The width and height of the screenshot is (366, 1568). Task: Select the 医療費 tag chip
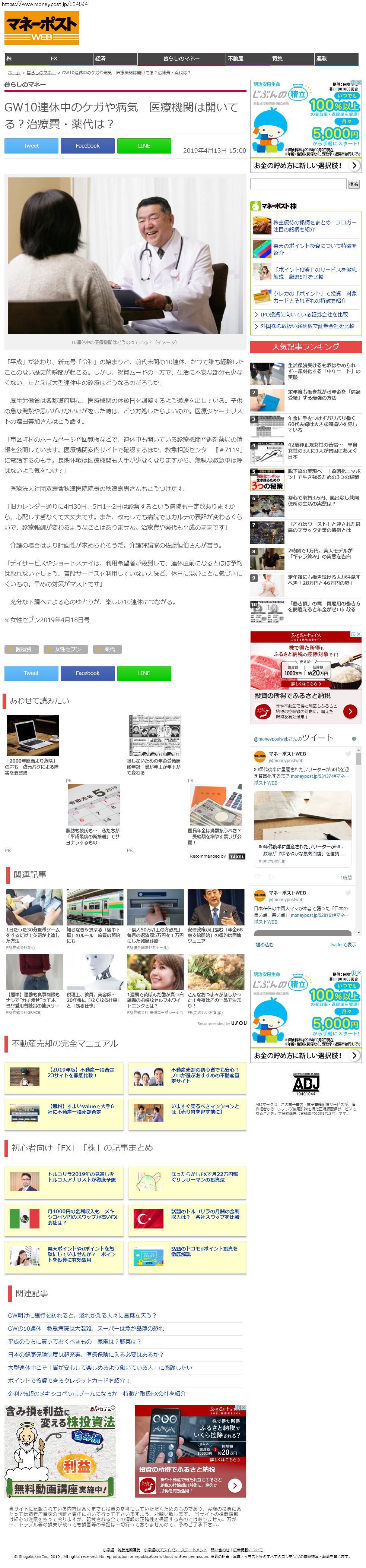(x=23, y=650)
